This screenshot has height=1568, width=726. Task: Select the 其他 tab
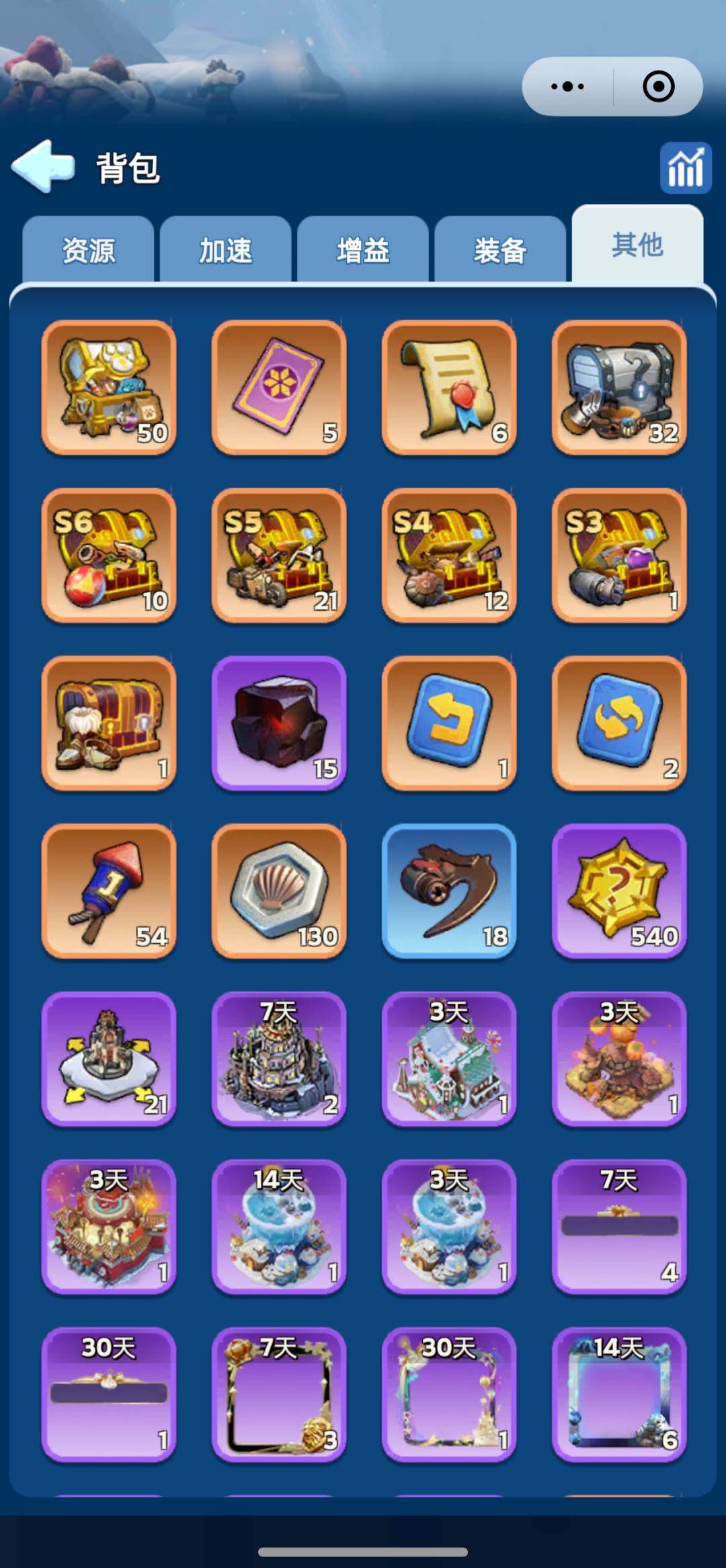637,245
